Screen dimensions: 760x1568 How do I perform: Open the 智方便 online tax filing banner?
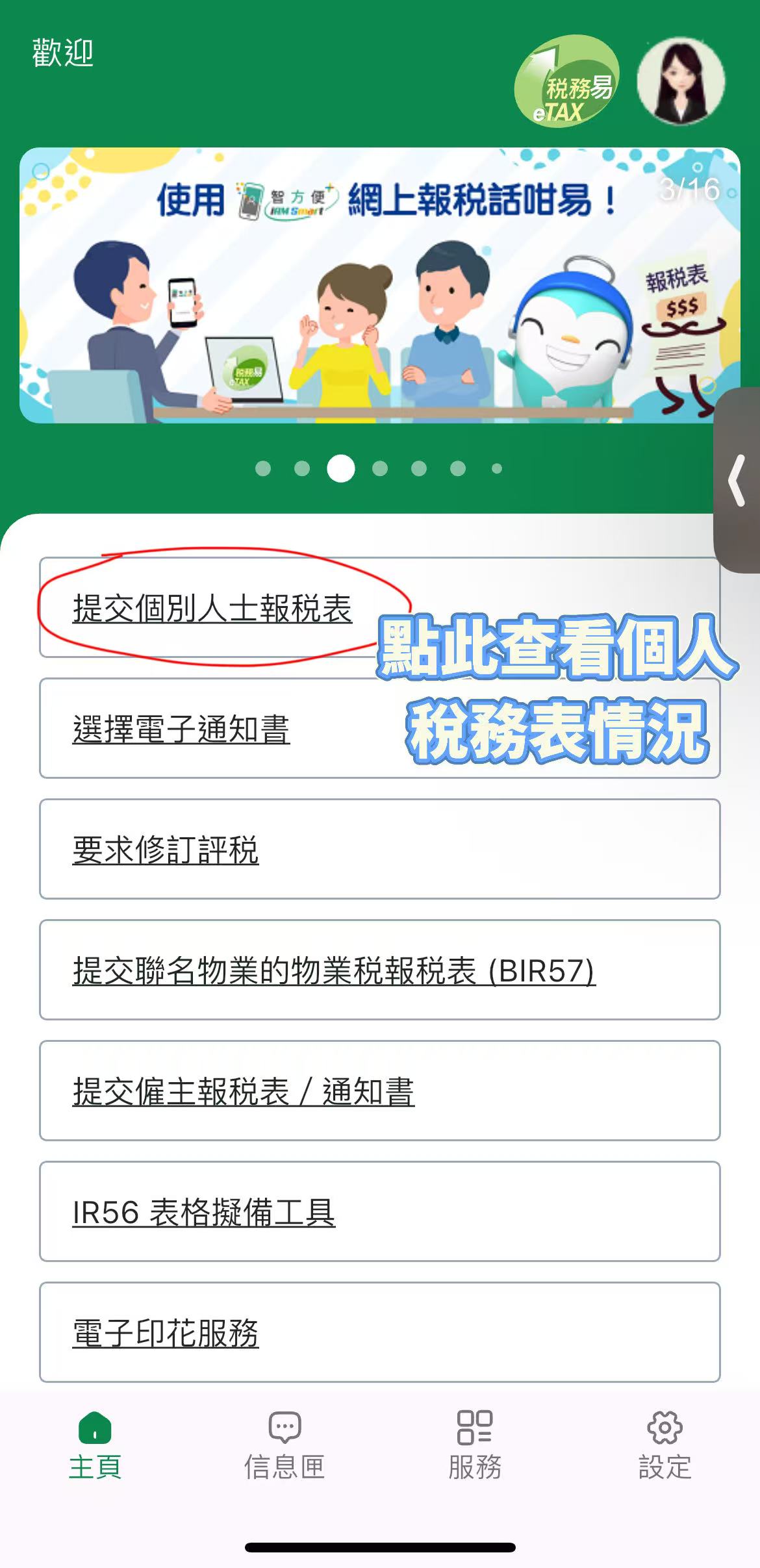click(379, 286)
